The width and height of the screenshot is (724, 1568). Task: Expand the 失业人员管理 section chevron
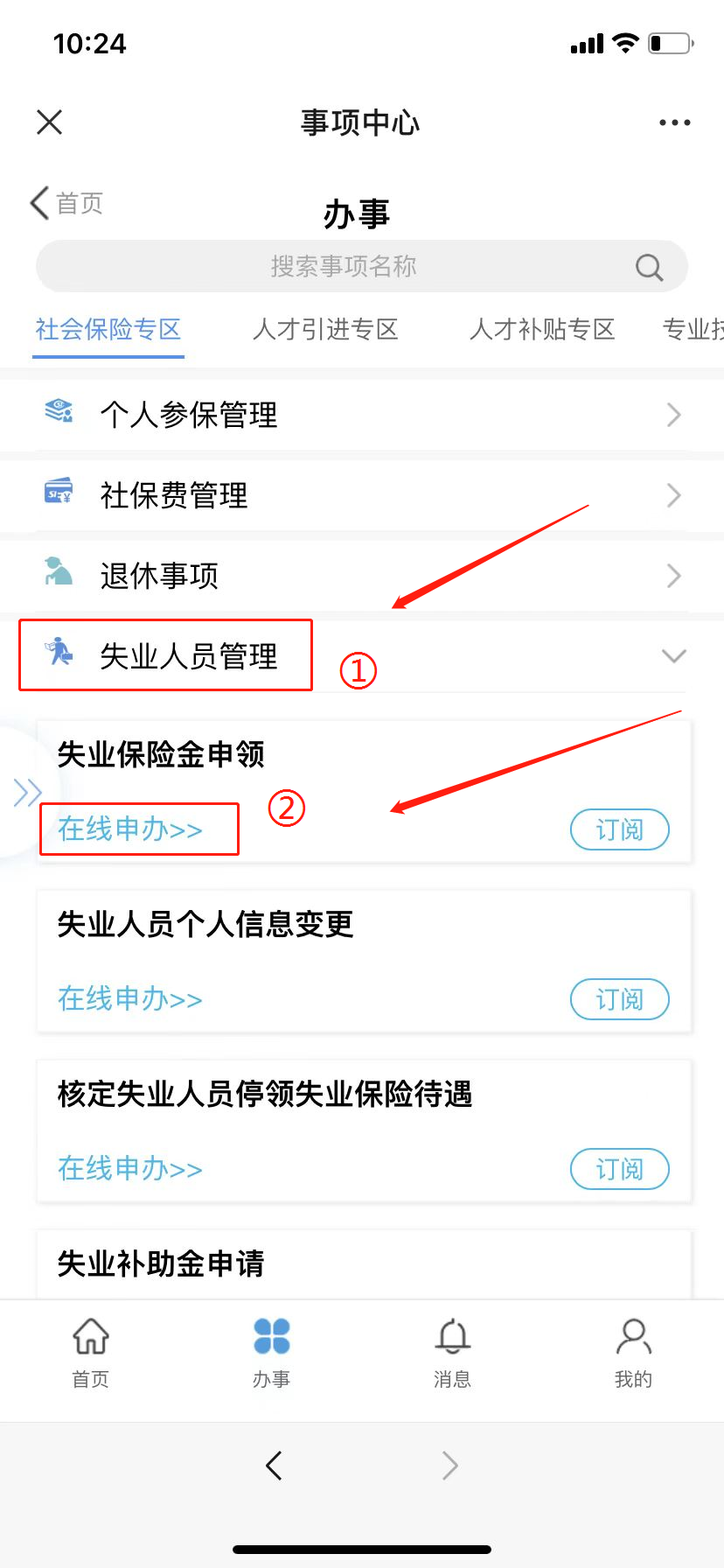(672, 655)
